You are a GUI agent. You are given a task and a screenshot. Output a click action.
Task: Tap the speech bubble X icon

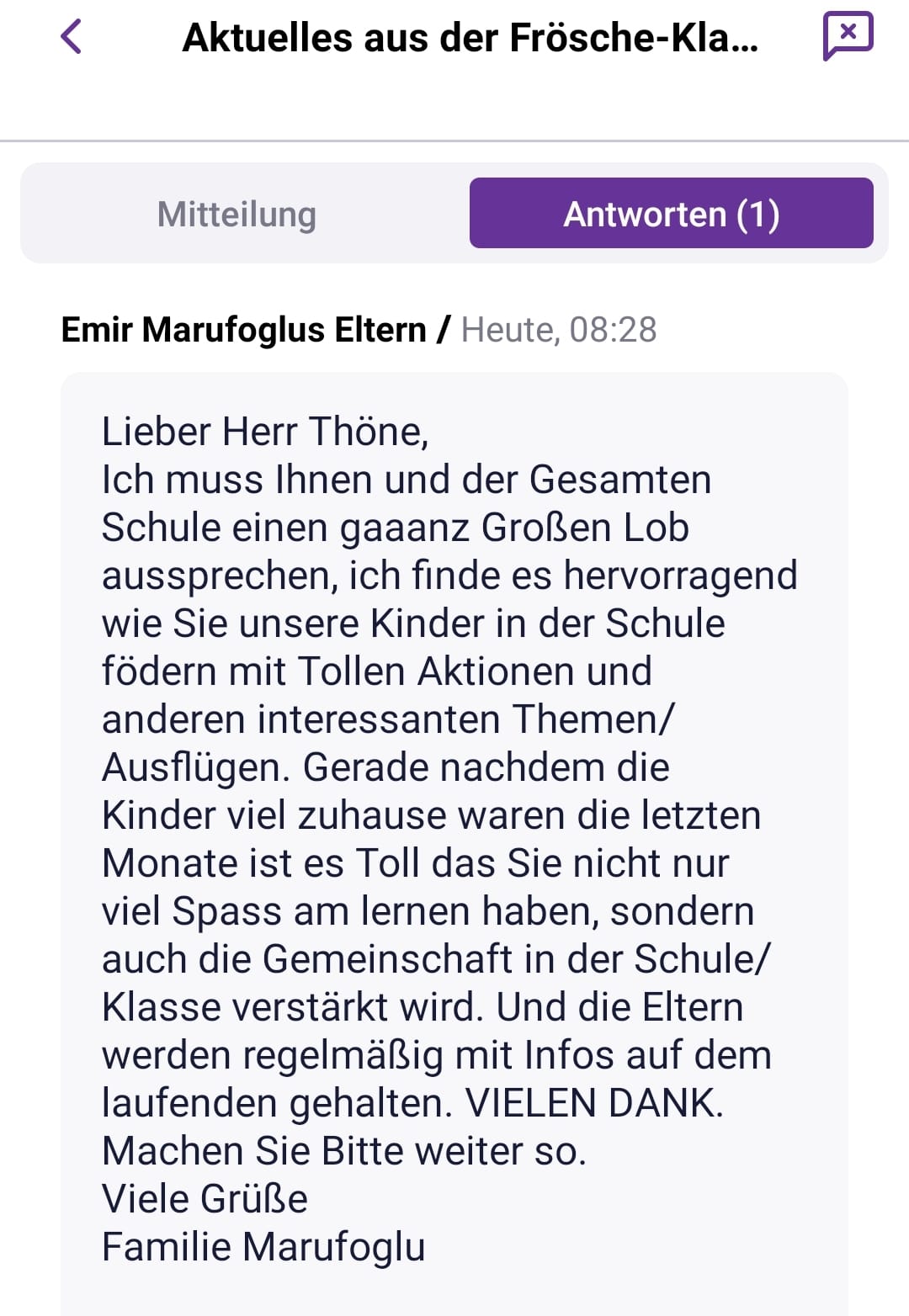pyautogui.click(x=848, y=35)
